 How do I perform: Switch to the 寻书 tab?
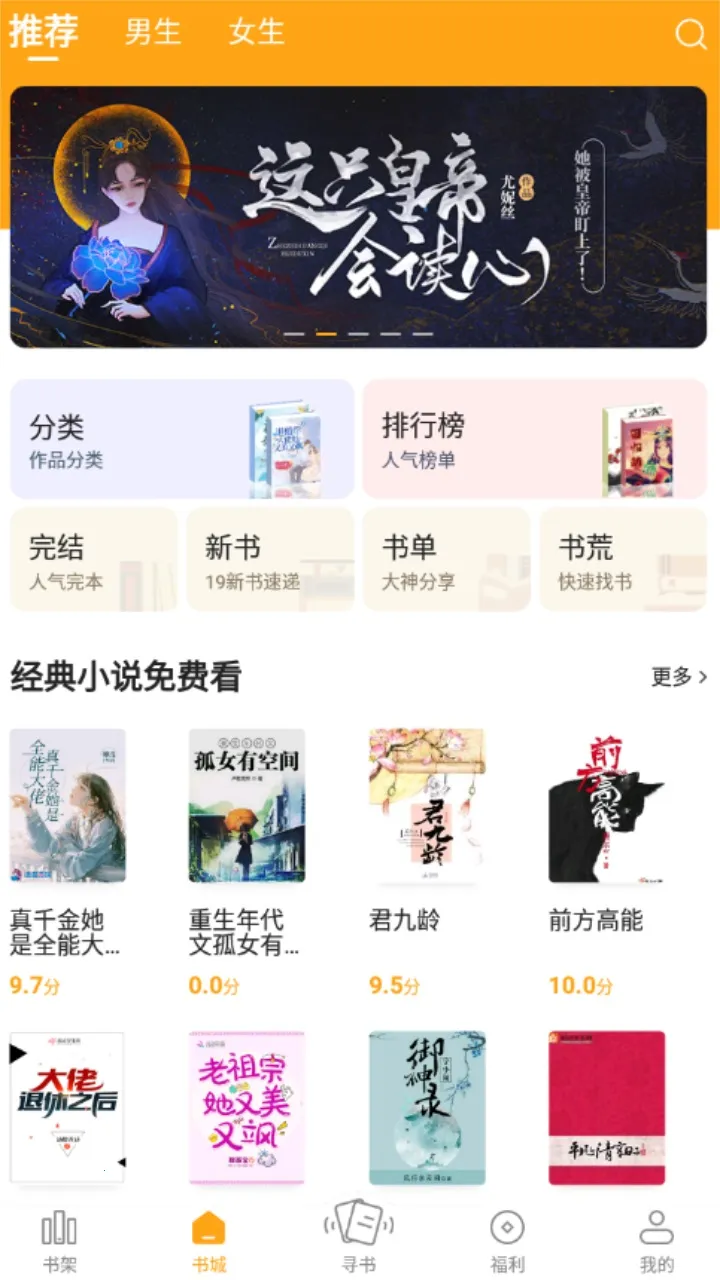point(358,1241)
